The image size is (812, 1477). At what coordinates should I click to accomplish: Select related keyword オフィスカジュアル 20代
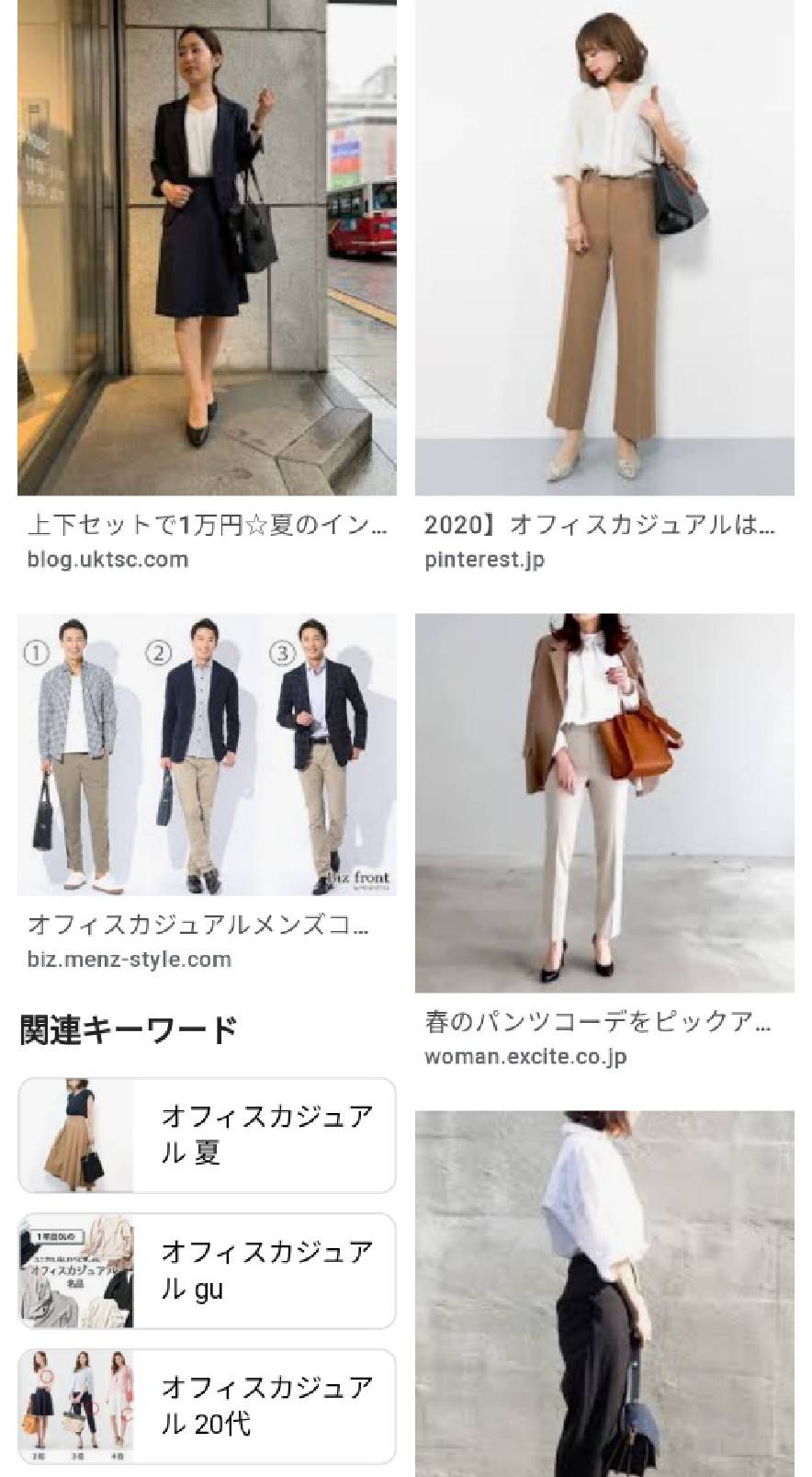(207, 1405)
